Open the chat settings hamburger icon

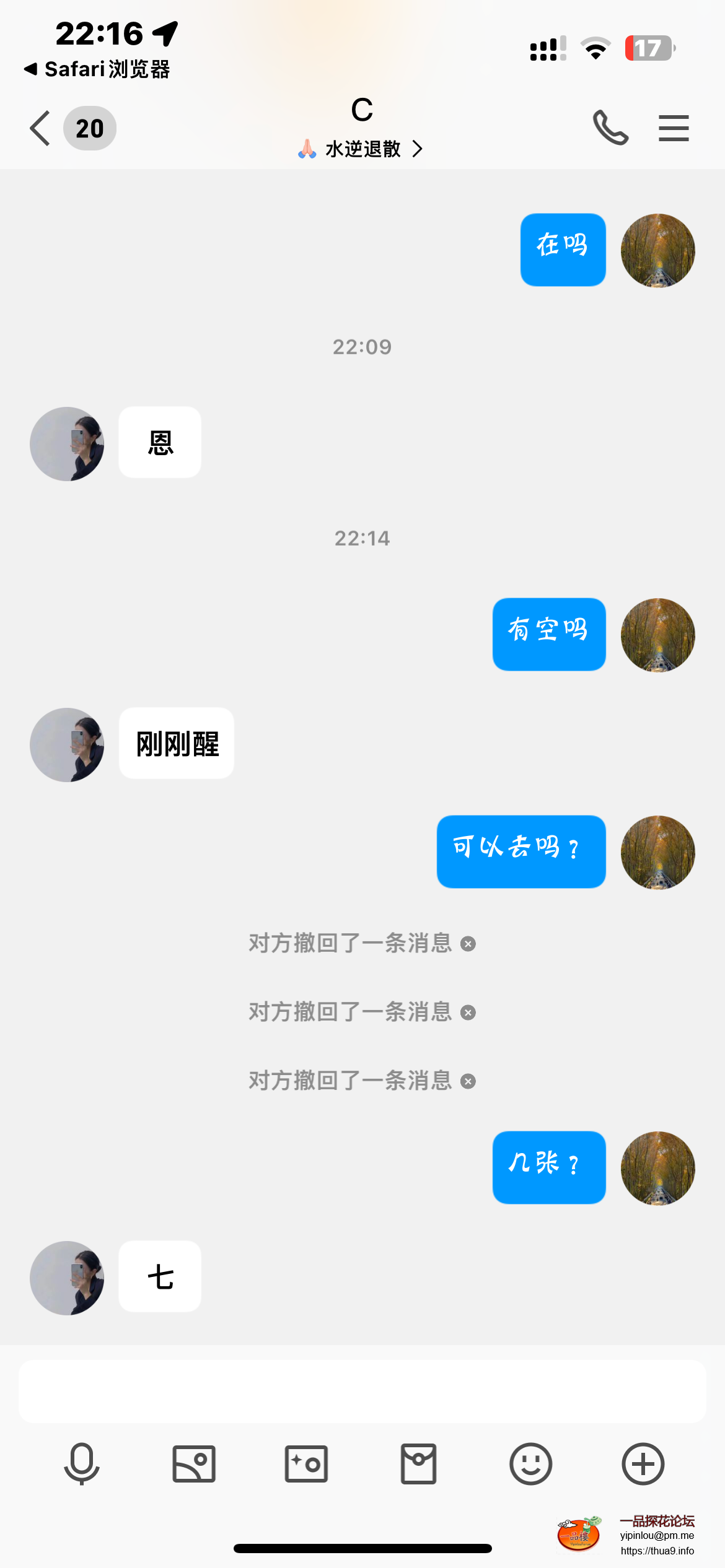(674, 128)
